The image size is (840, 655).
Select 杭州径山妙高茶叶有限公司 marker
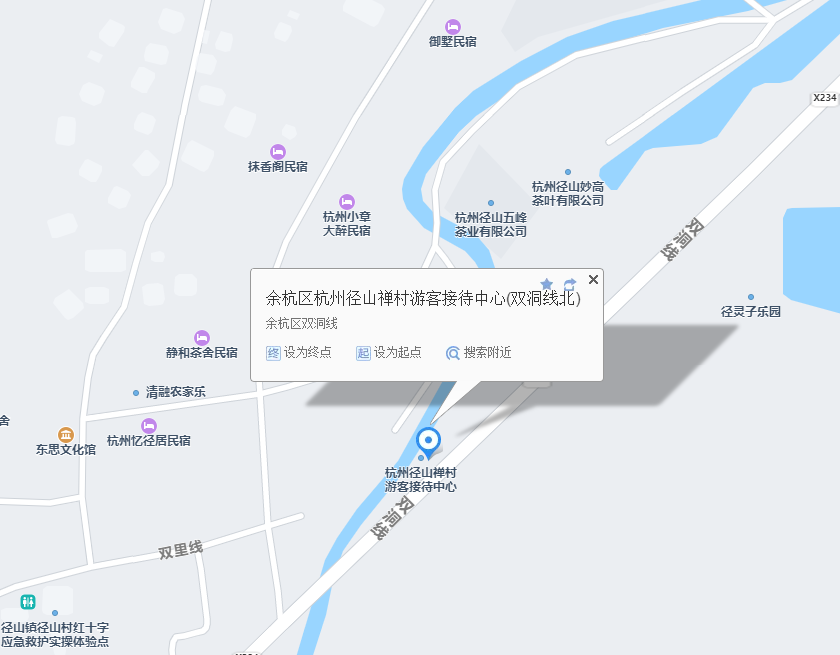pyautogui.click(x=568, y=172)
